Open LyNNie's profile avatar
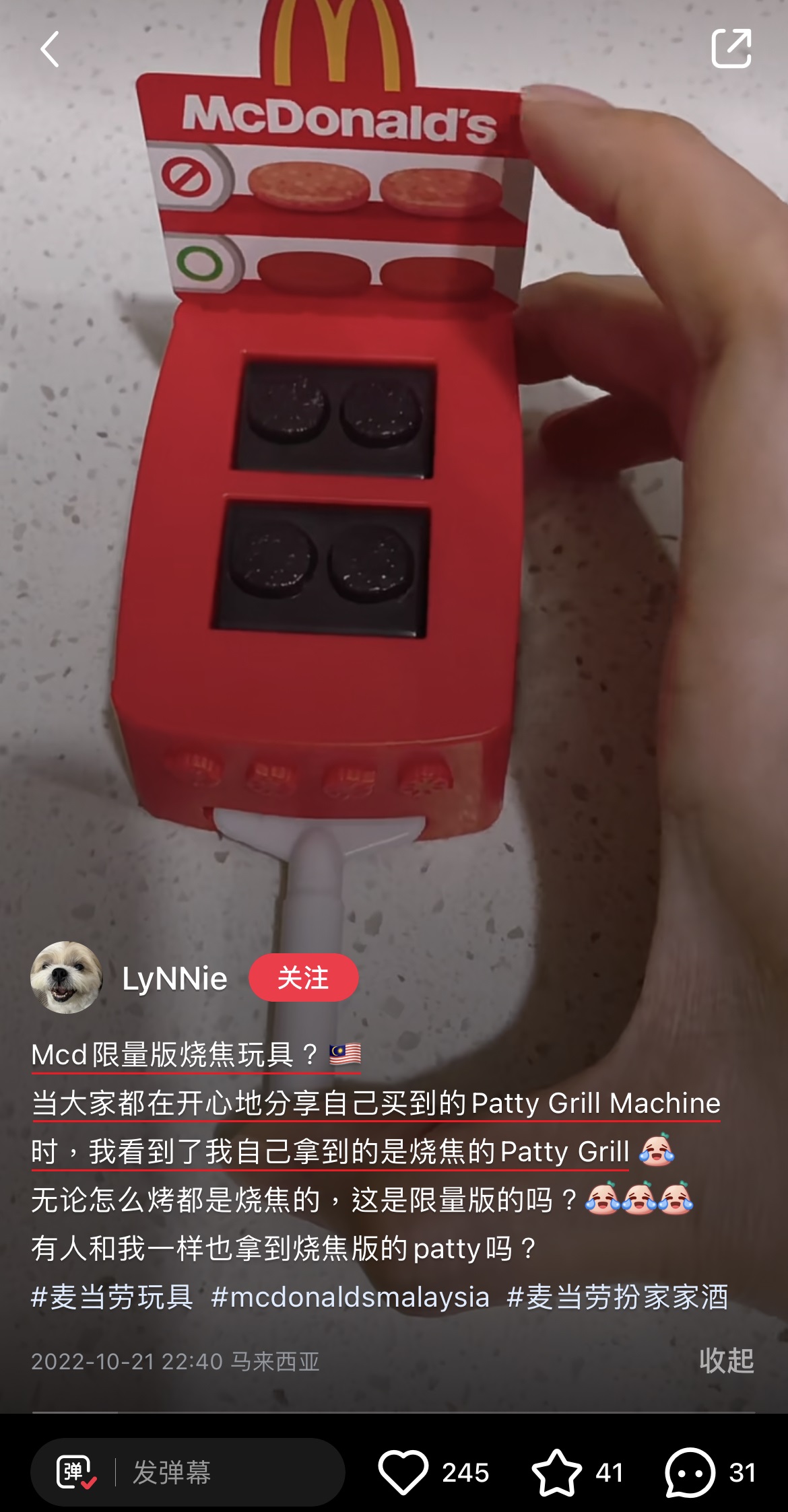This screenshot has width=788, height=1512. [66, 977]
